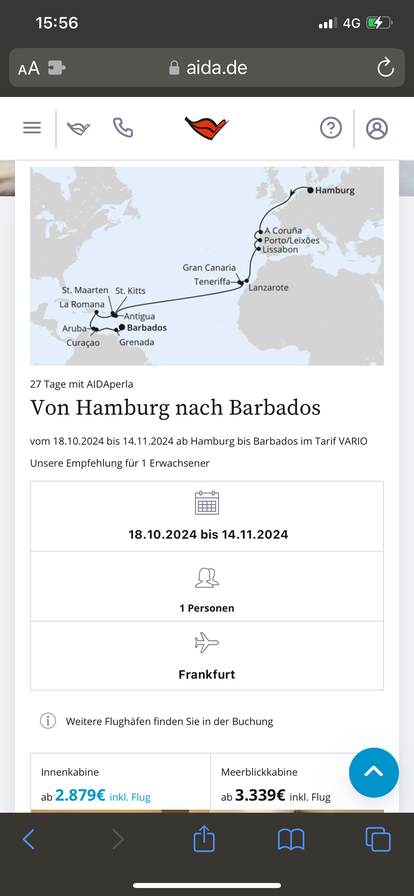The image size is (414, 896).
Task: Open Safari text size AA menu
Action: 29,69
